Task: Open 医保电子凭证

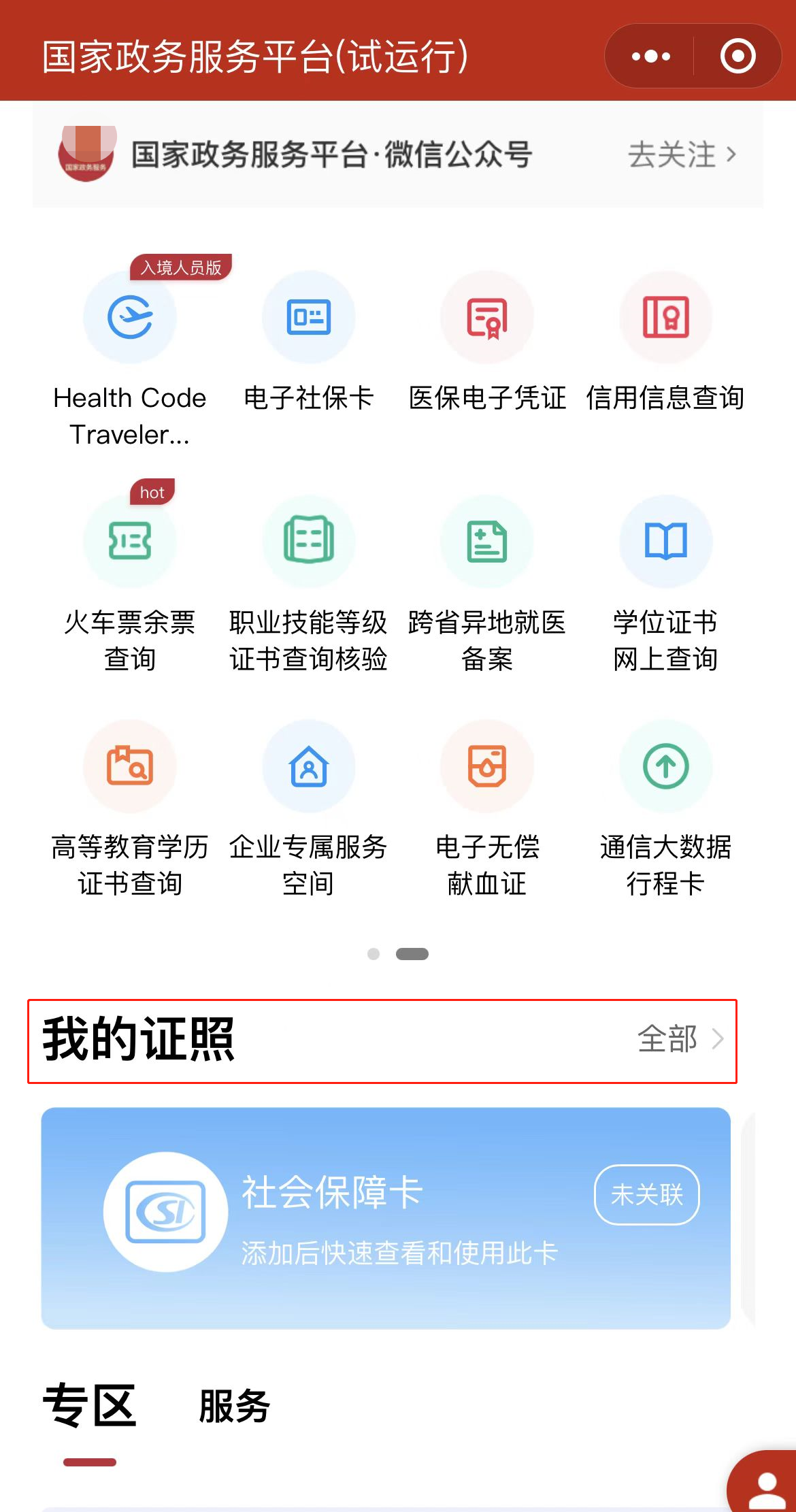Action: click(487, 318)
